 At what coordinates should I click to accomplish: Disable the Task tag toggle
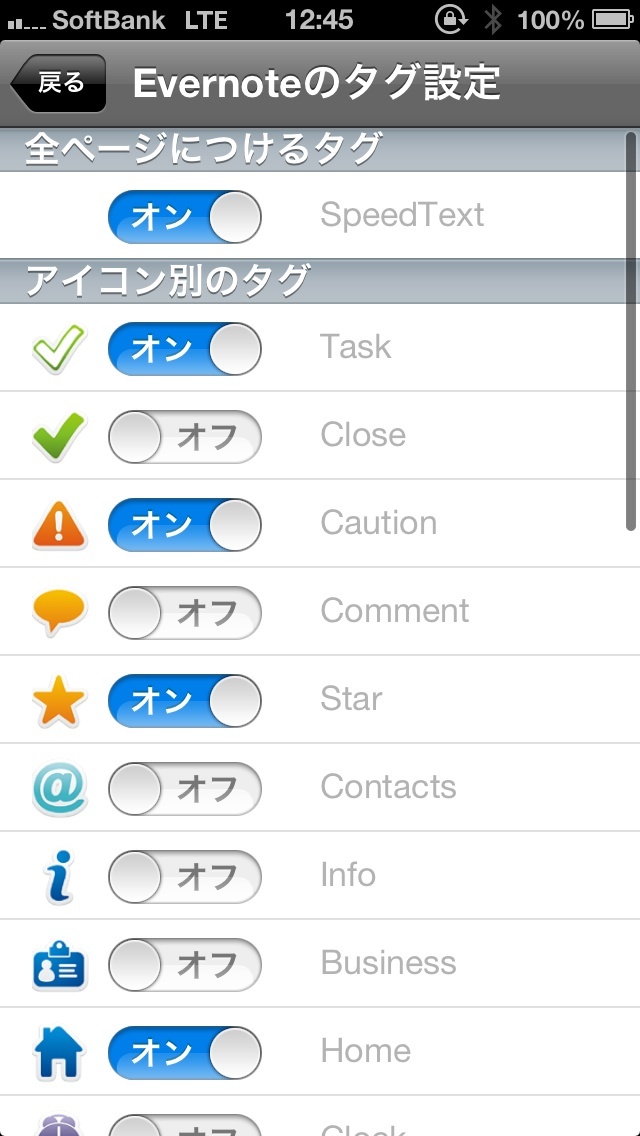[184, 348]
